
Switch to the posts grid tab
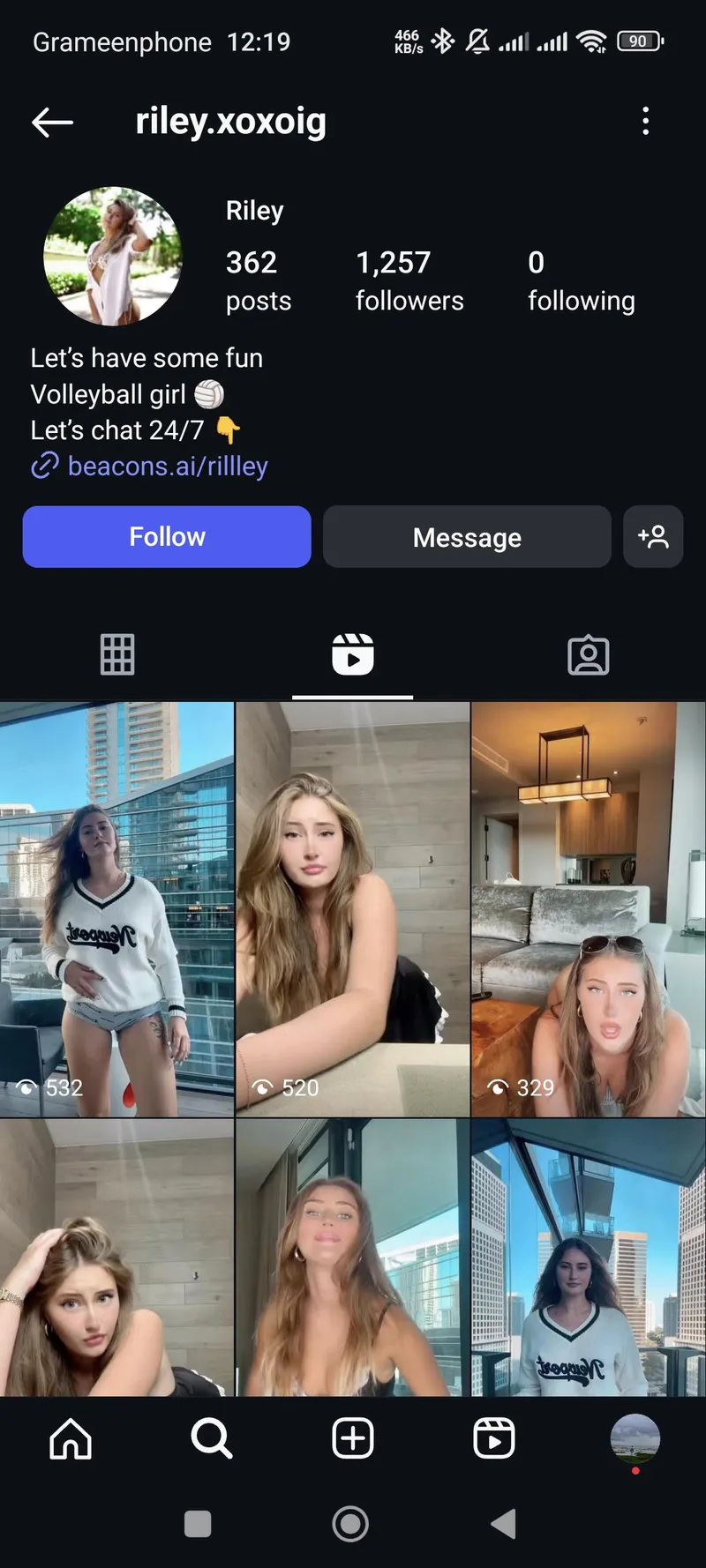pyautogui.click(x=117, y=654)
